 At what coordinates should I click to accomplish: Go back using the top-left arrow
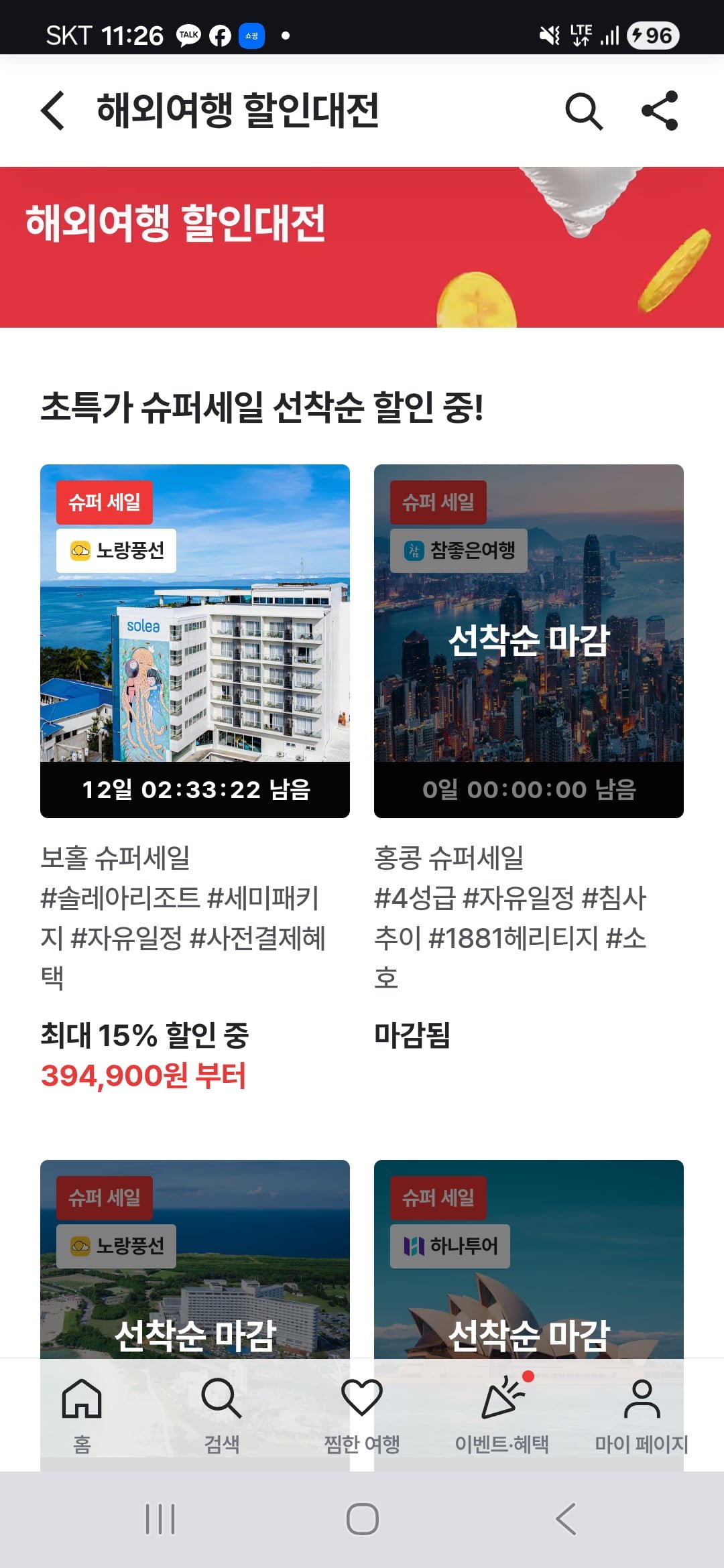click(x=54, y=111)
